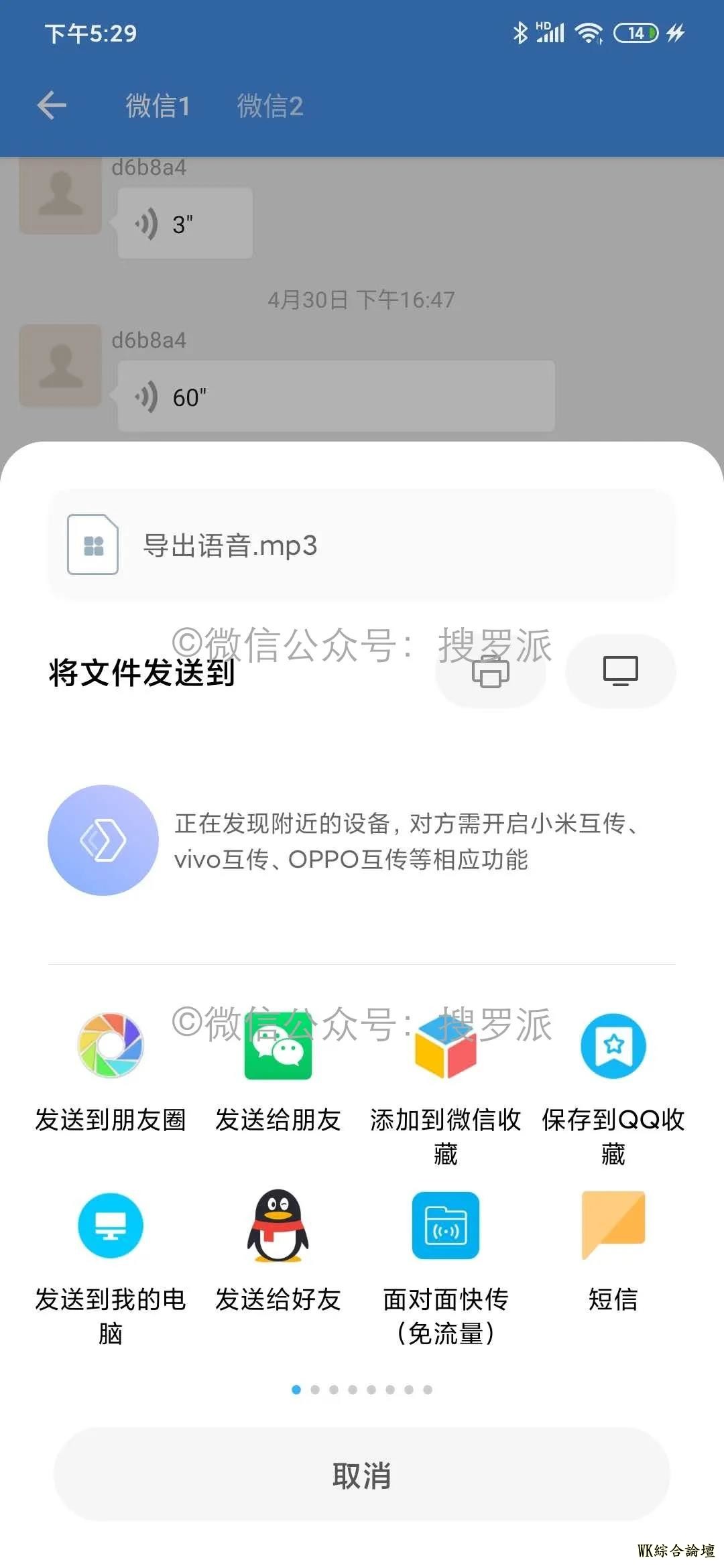
Task: Open the 导出语音.mp3 file preview
Action: click(362, 545)
